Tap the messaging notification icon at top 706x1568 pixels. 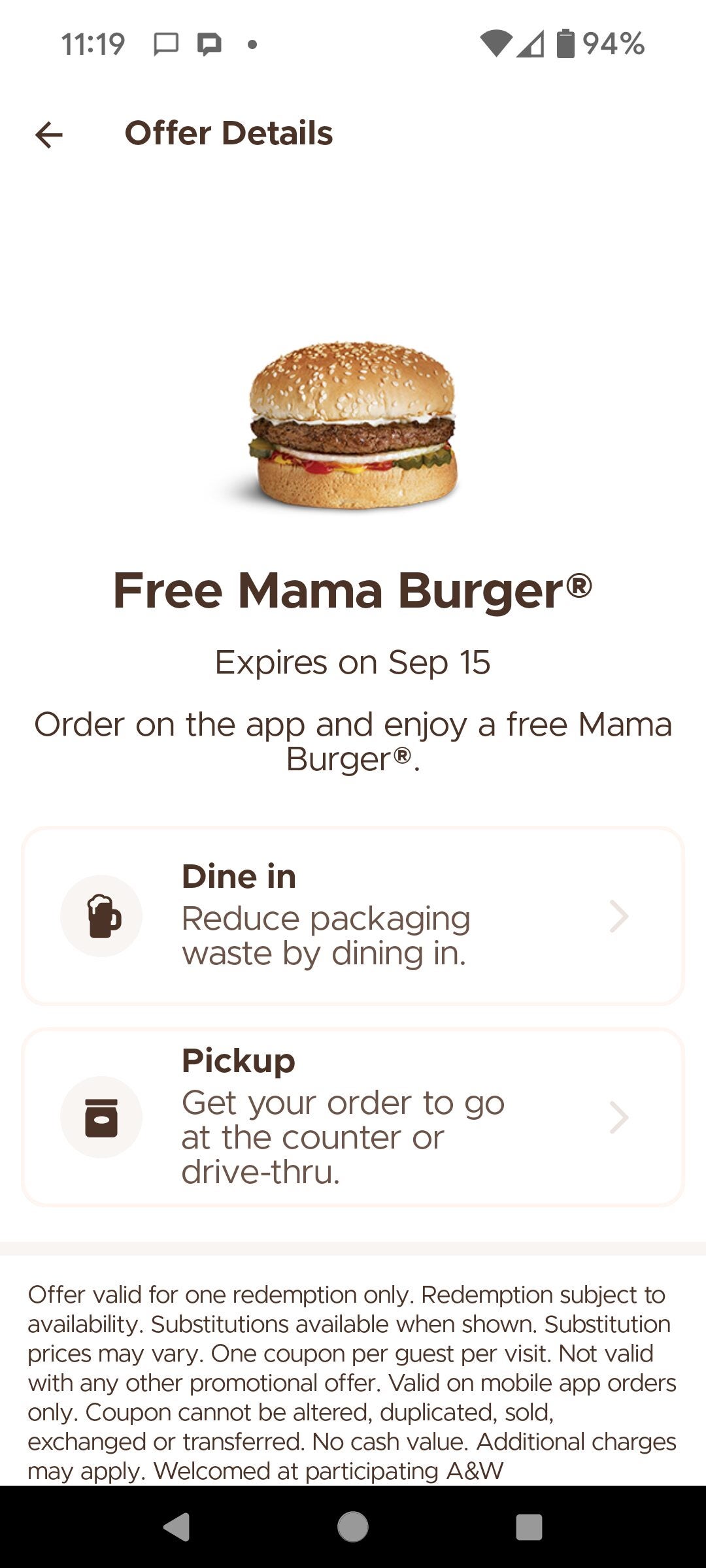tap(208, 43)
